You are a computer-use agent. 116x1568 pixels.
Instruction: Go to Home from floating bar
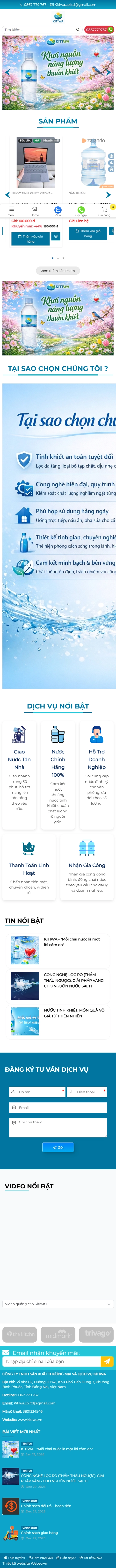coord(35,211)
